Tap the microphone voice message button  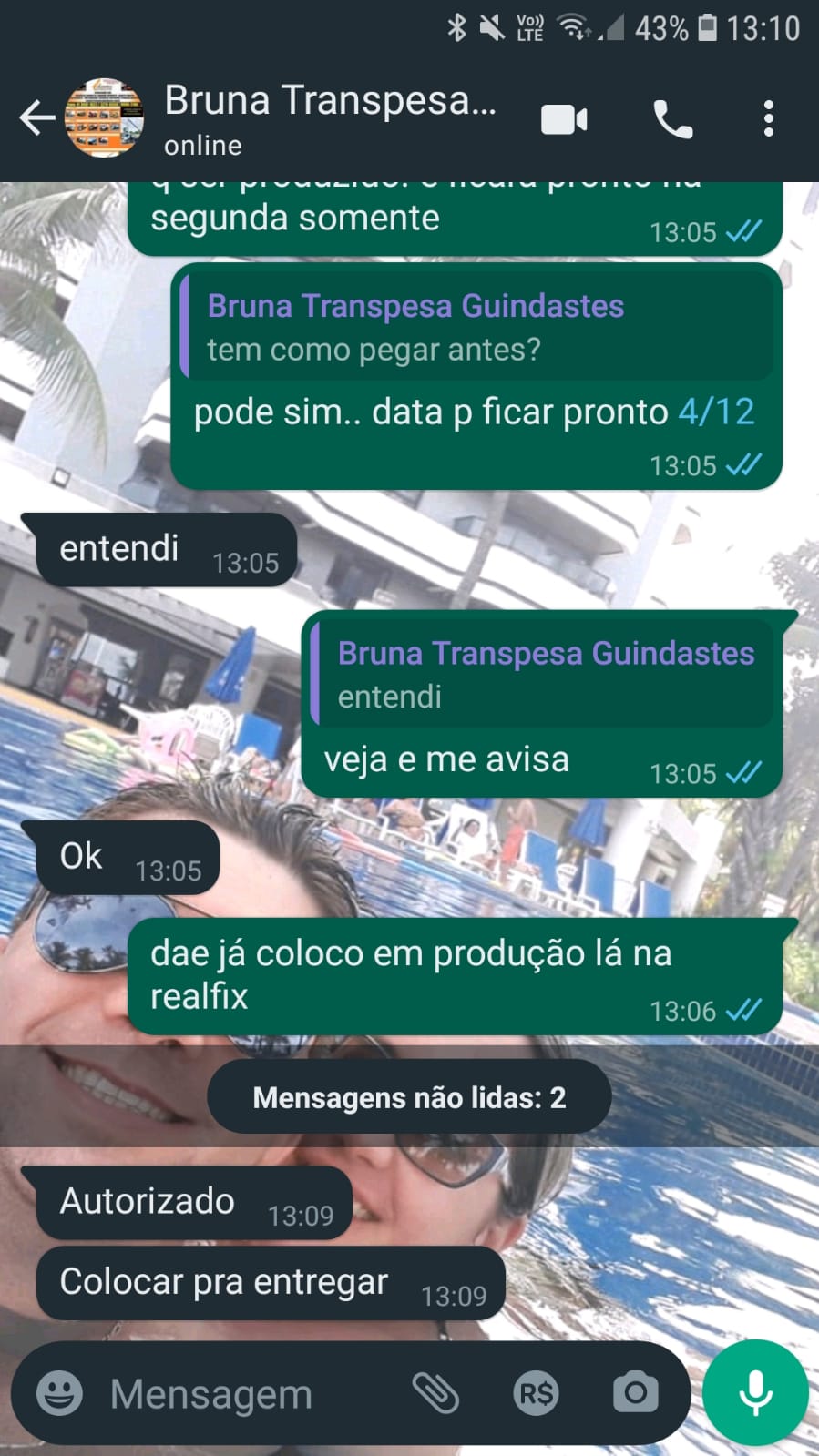[755, 1393]
